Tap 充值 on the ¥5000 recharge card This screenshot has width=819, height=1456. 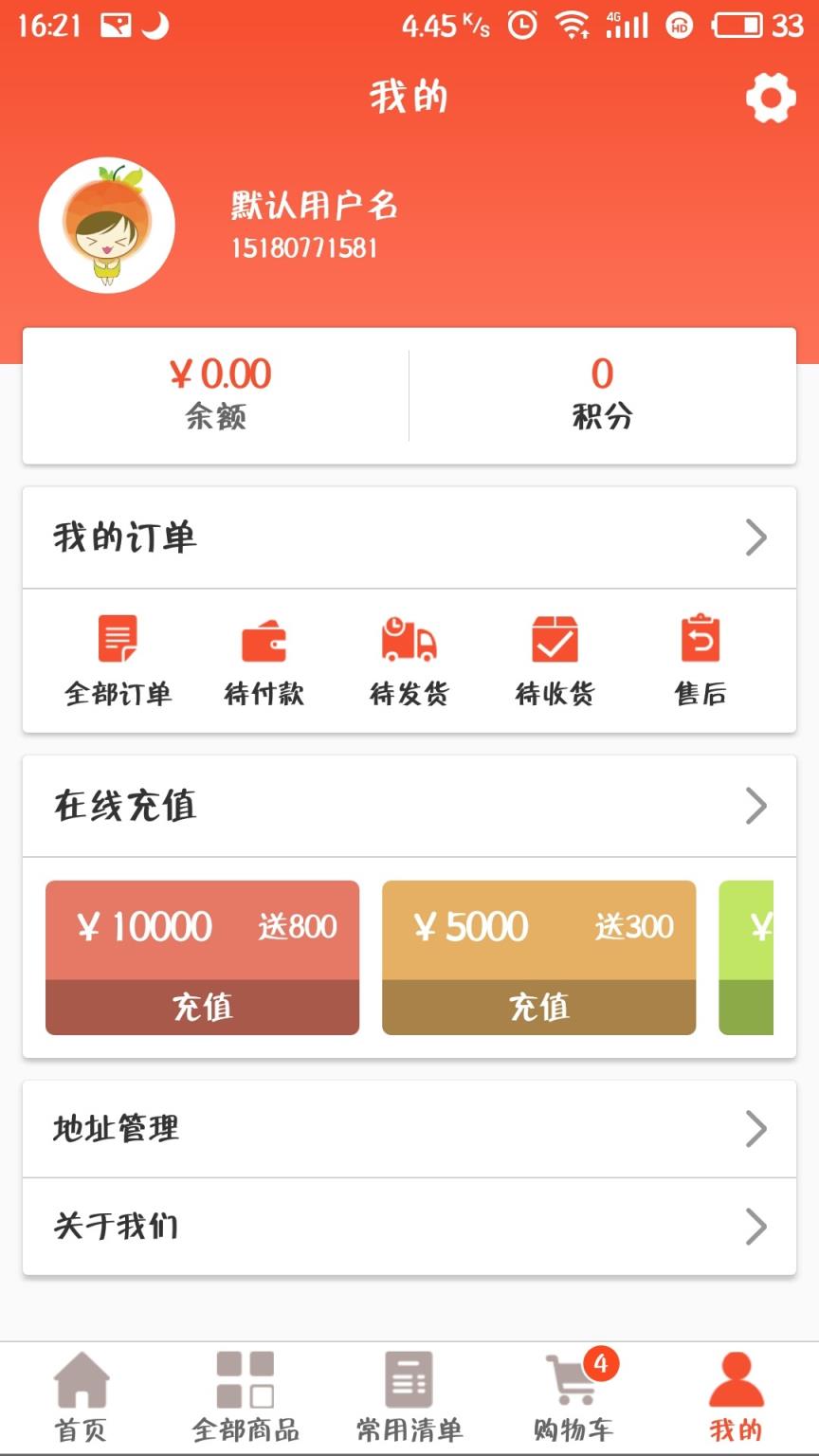[x=538, y=1008]
